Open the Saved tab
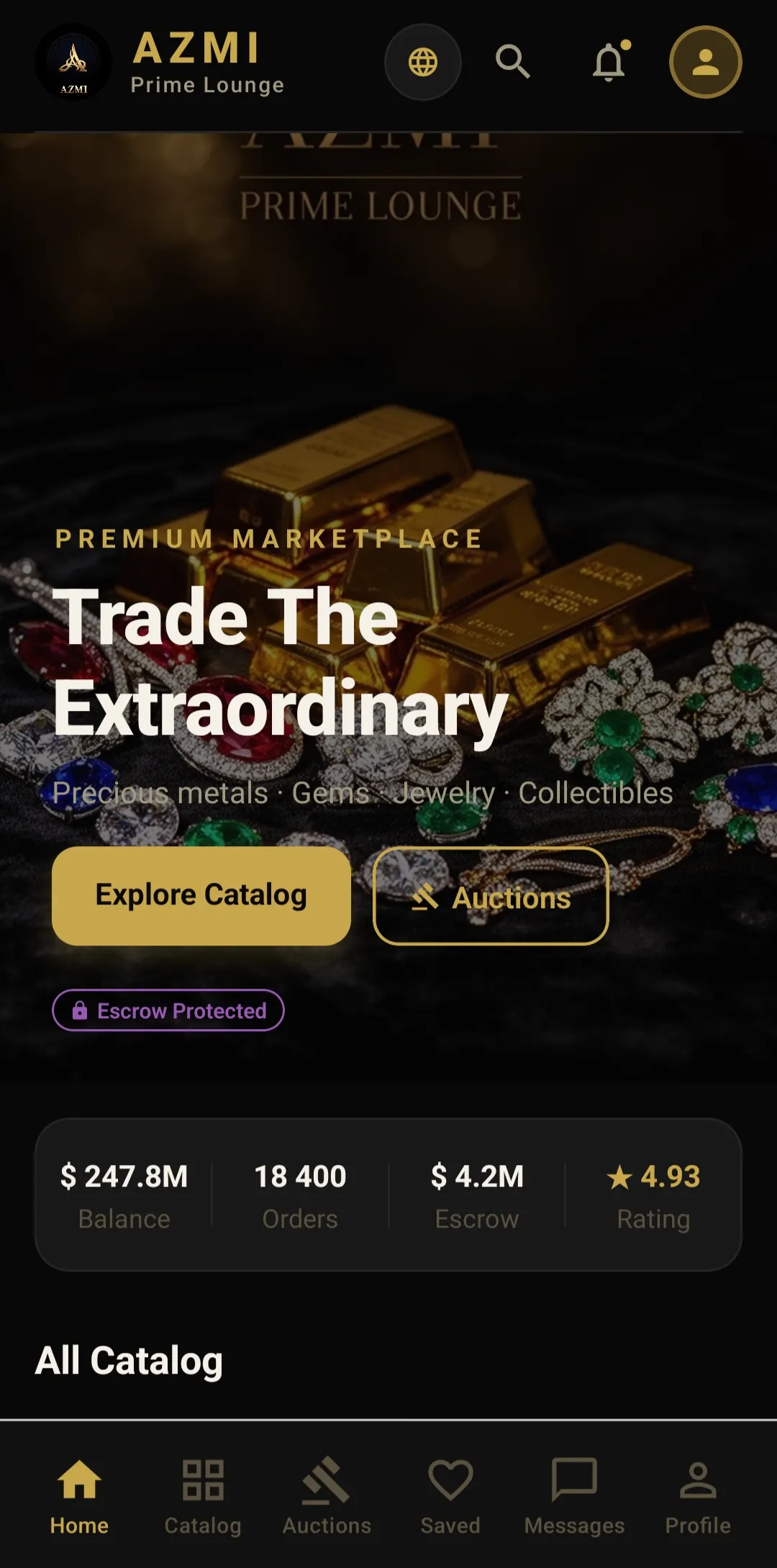Viewport: 777px width, 1568px height. click(x=450, y=1496)
